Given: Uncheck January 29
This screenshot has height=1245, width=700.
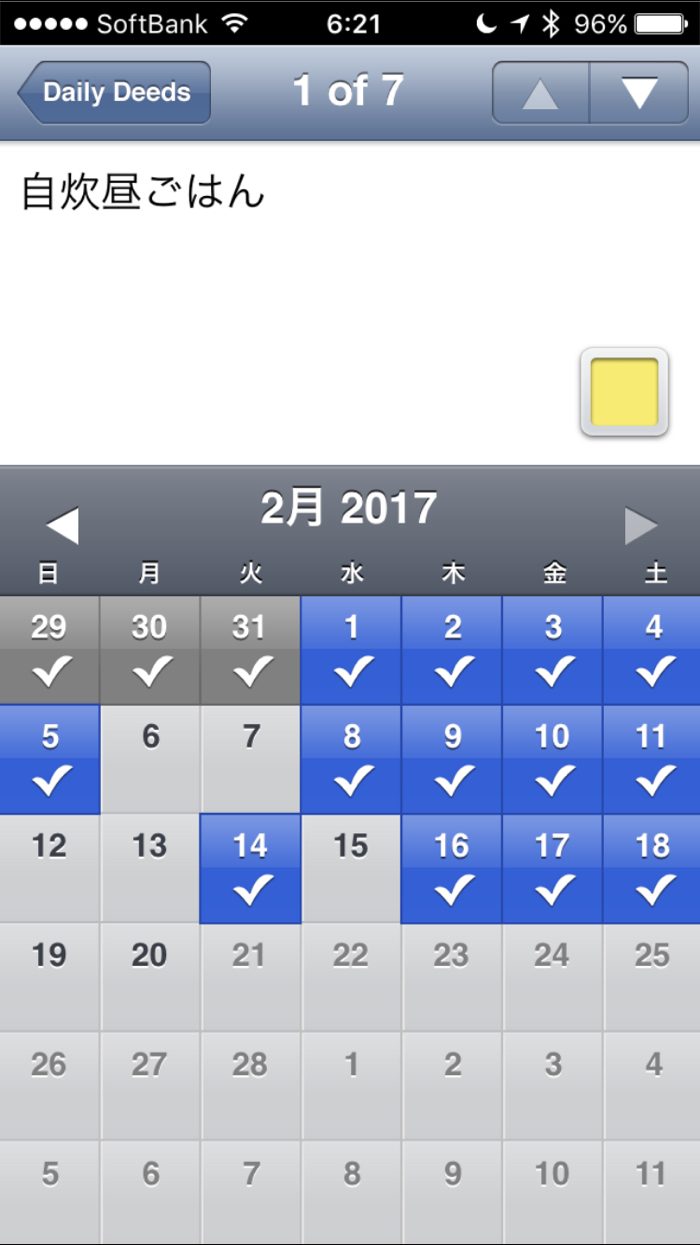Looking at the screenshot, I should [x=50, y=650].
